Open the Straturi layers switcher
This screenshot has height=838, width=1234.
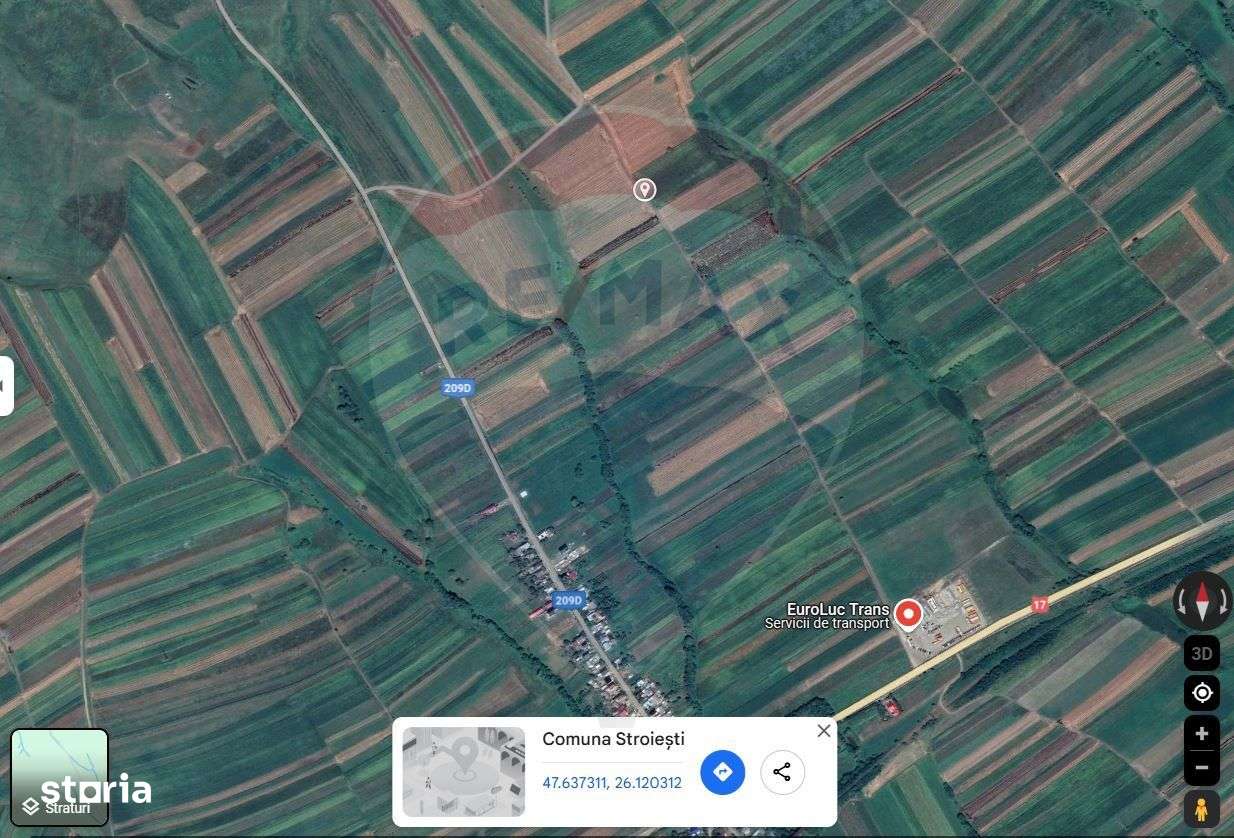(59, 777)
